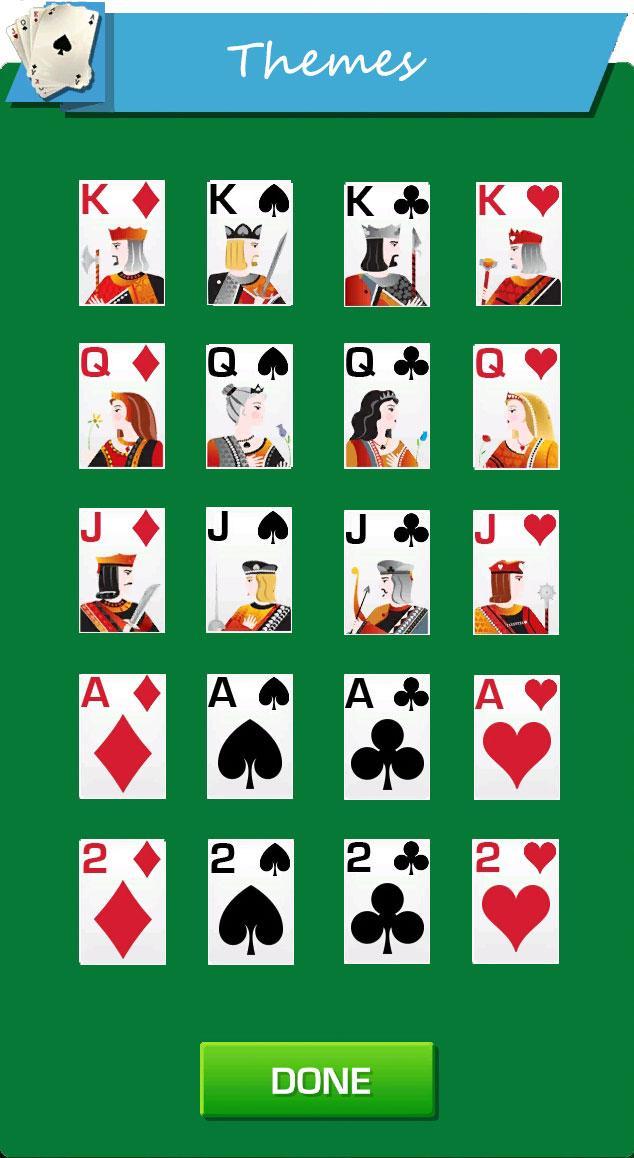Tap the green DONE button
634x1158 pixels.
[x=318, y=1079]
